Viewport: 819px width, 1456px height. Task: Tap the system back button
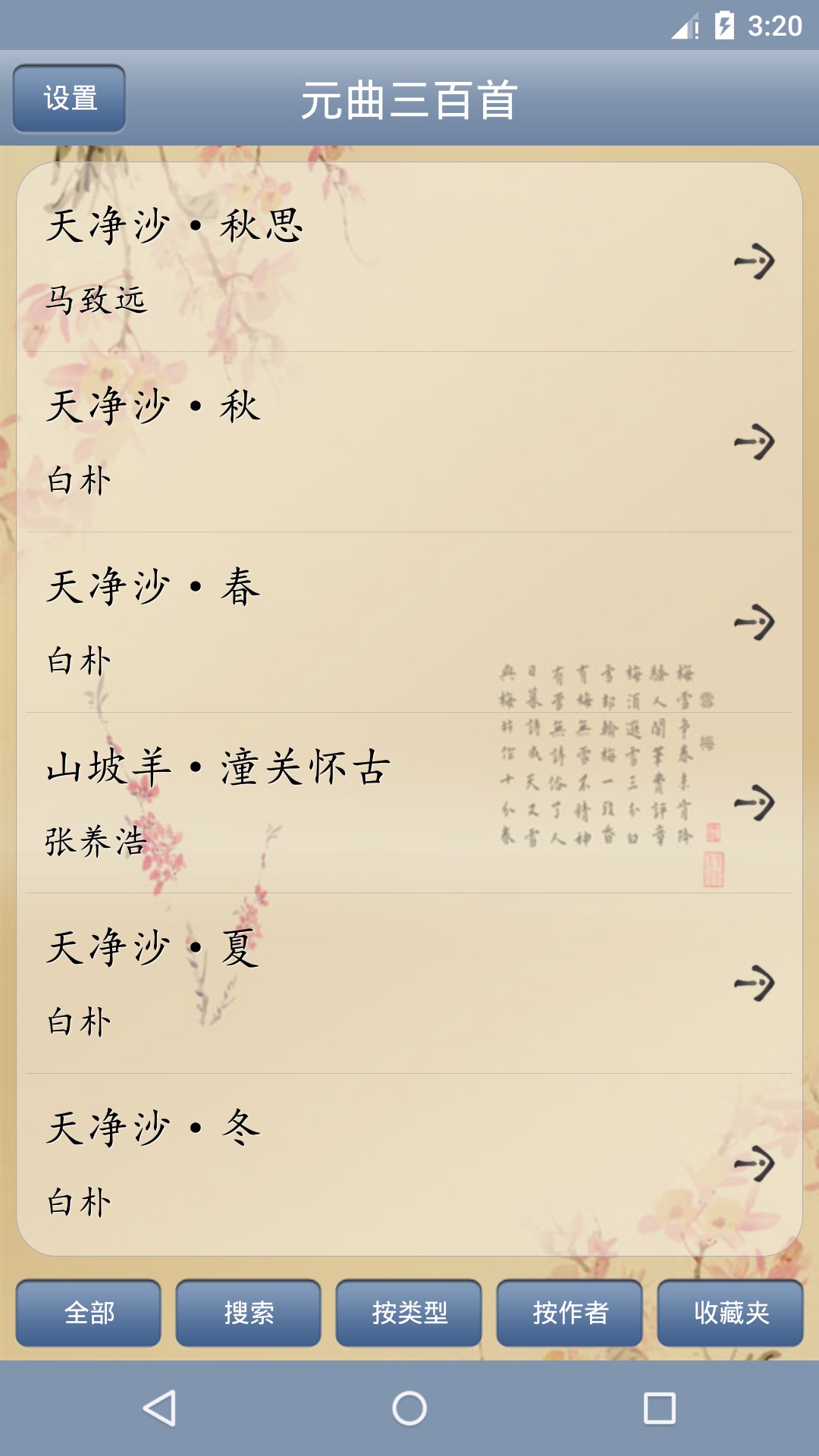159,1408
